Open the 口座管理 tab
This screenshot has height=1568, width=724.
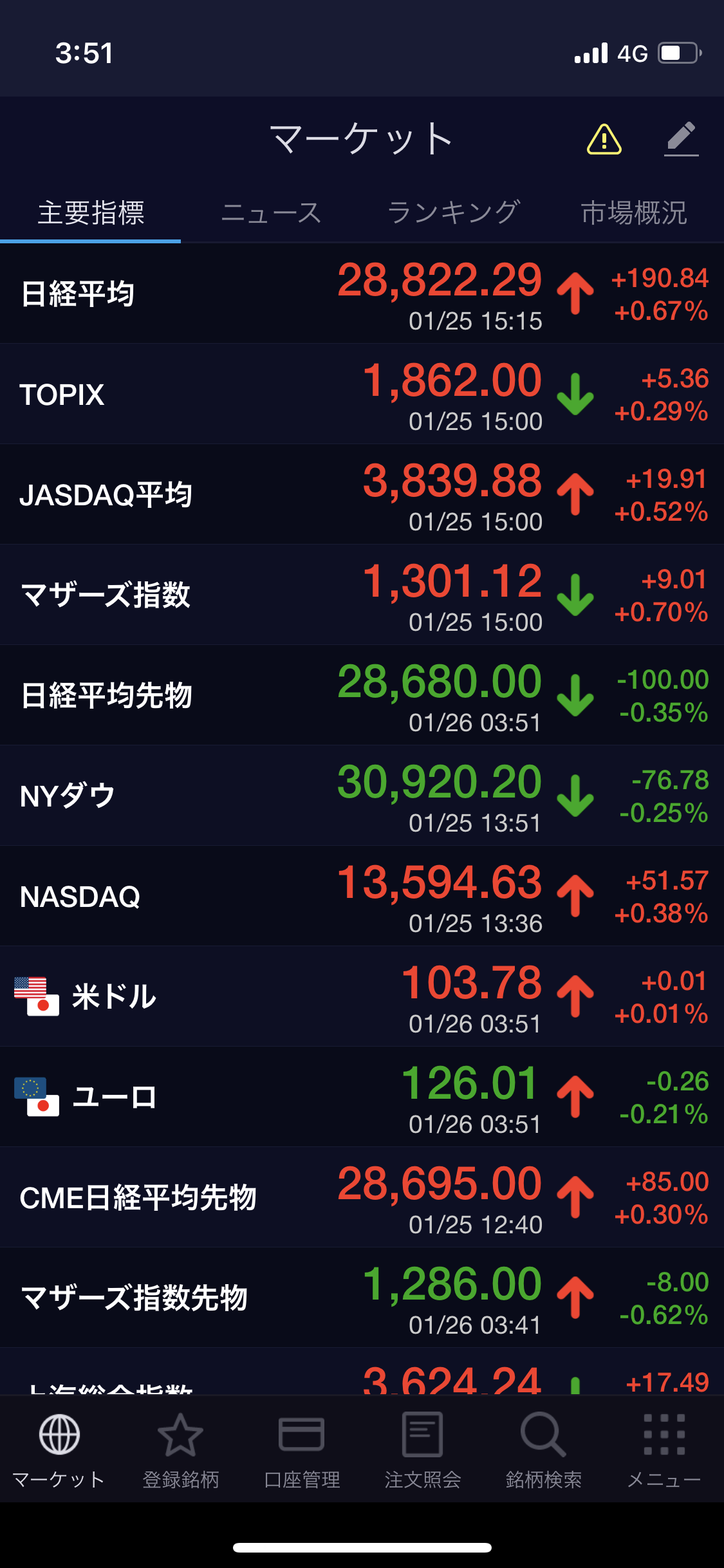click(301, 1450)
